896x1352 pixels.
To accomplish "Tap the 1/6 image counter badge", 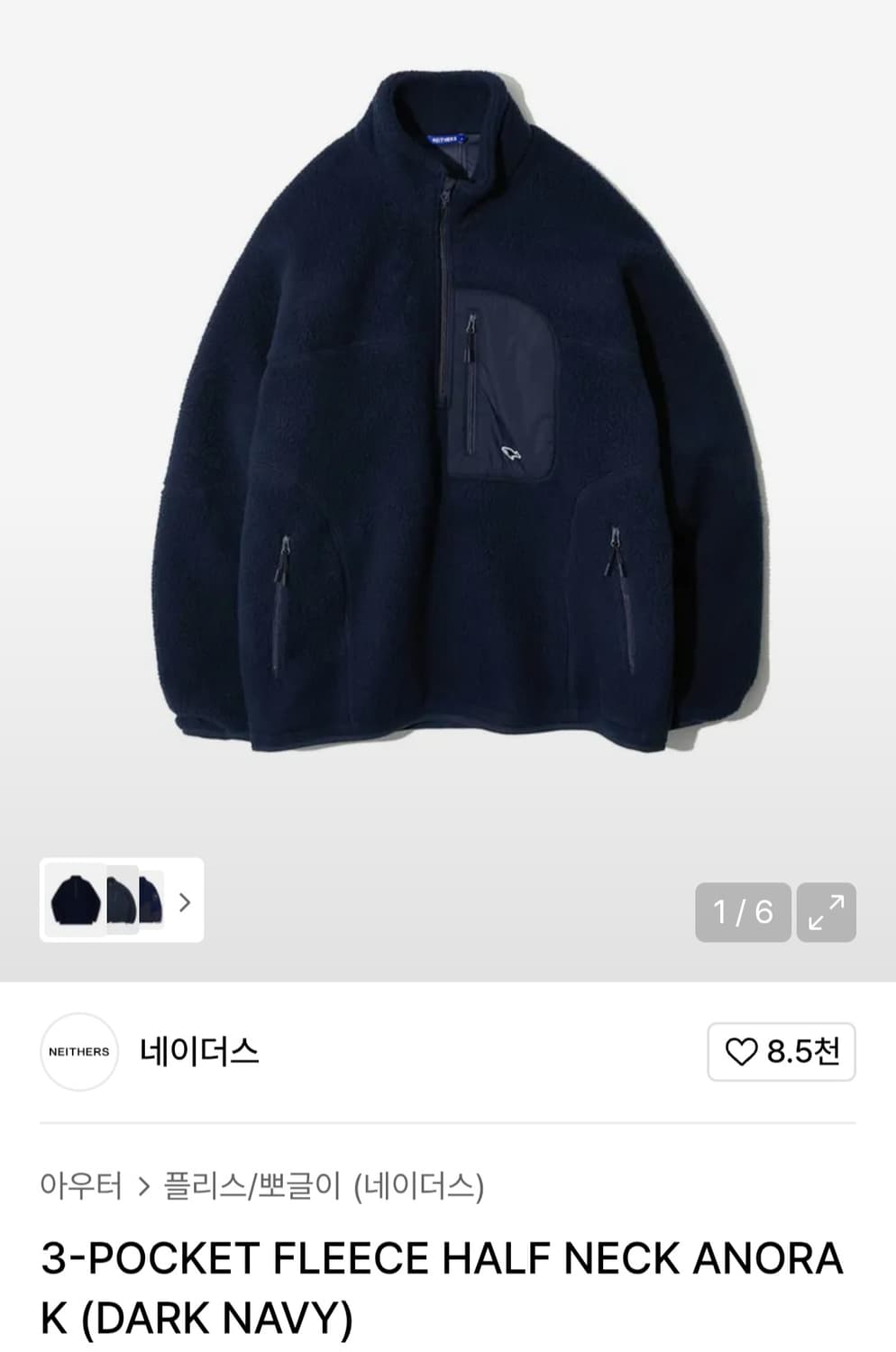I will (x=742, y=913).
